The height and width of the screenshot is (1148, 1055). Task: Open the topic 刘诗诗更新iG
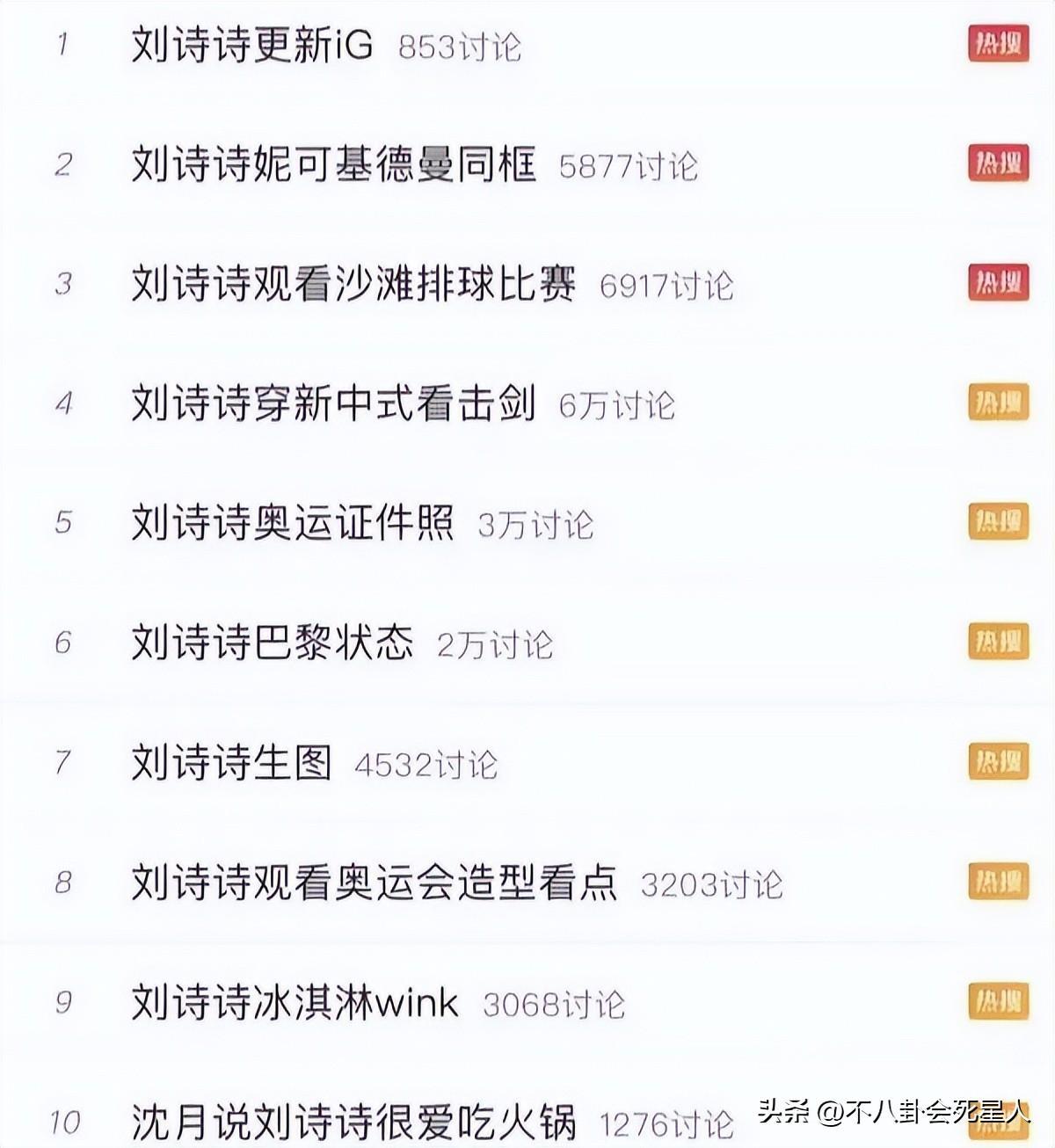coord(252,44)
